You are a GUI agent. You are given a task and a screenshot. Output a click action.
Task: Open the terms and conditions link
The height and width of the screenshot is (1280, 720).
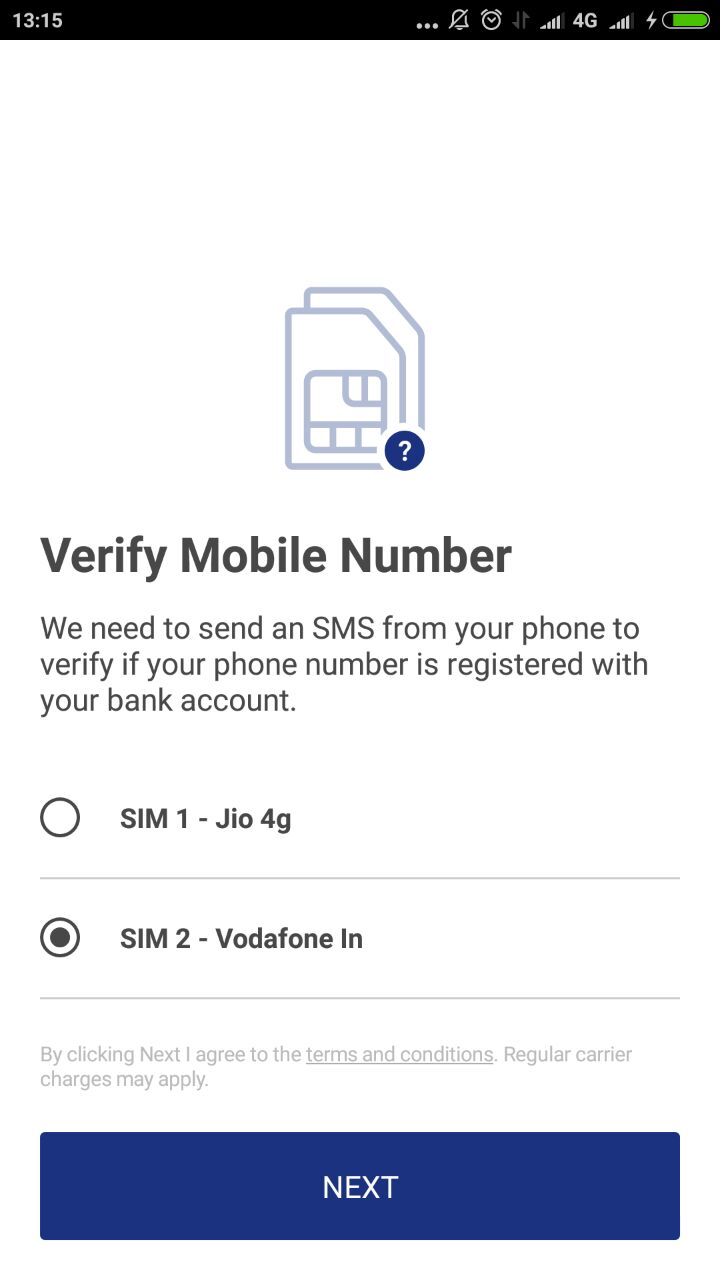(x=399, y=1054)
